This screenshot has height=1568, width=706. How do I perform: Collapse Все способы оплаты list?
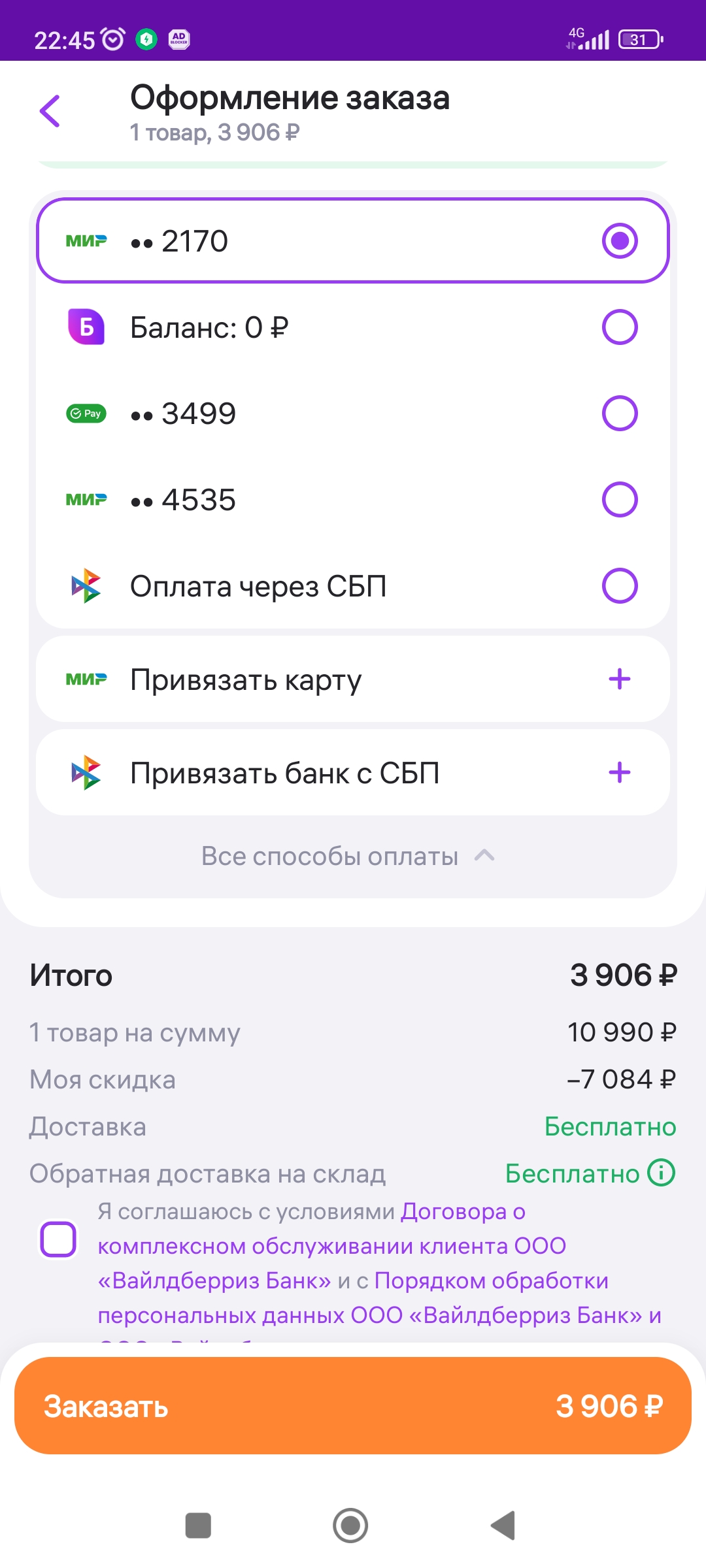[348, 856]
